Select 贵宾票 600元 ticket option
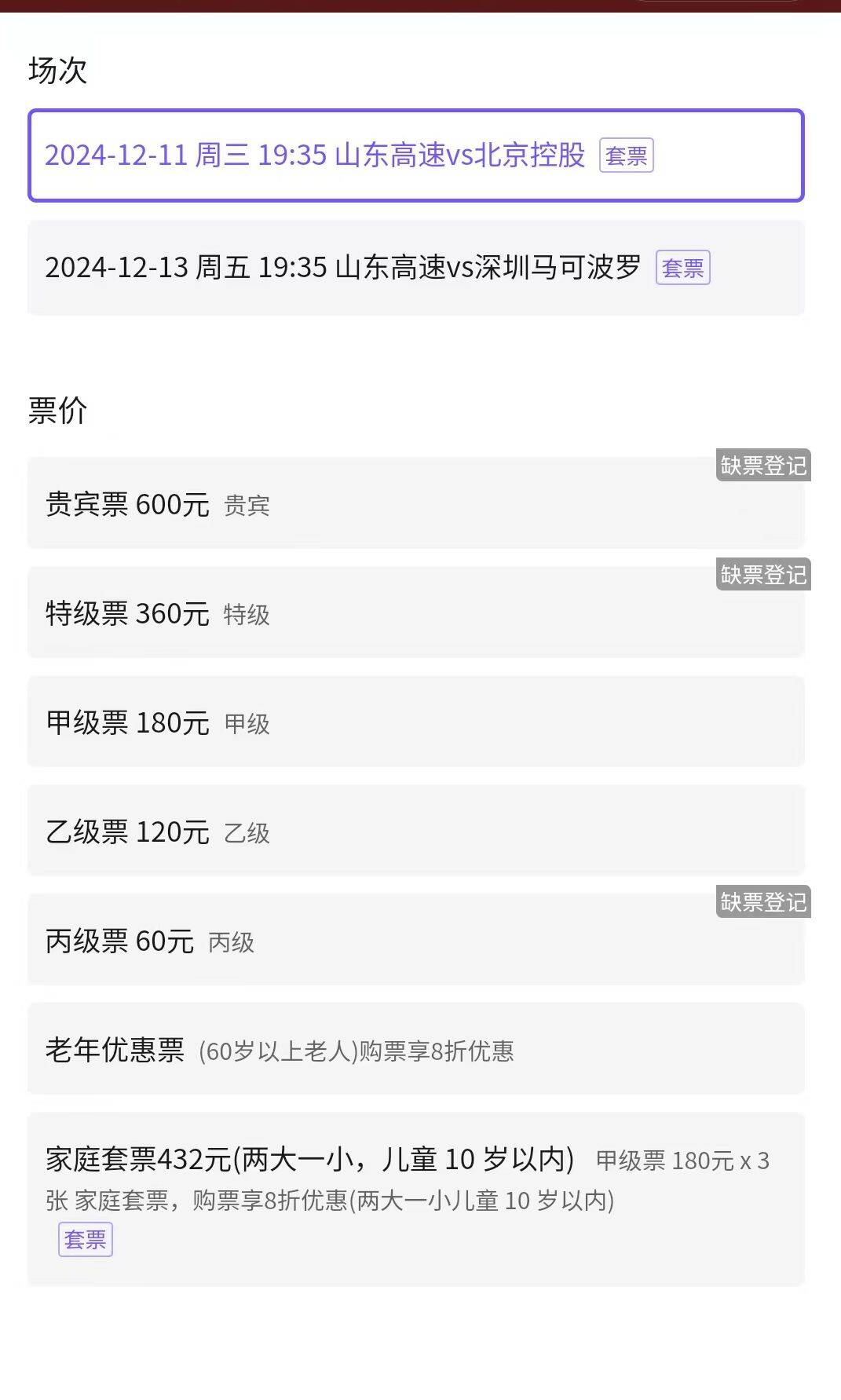841x1400 pixels. [x=415, y=504]
